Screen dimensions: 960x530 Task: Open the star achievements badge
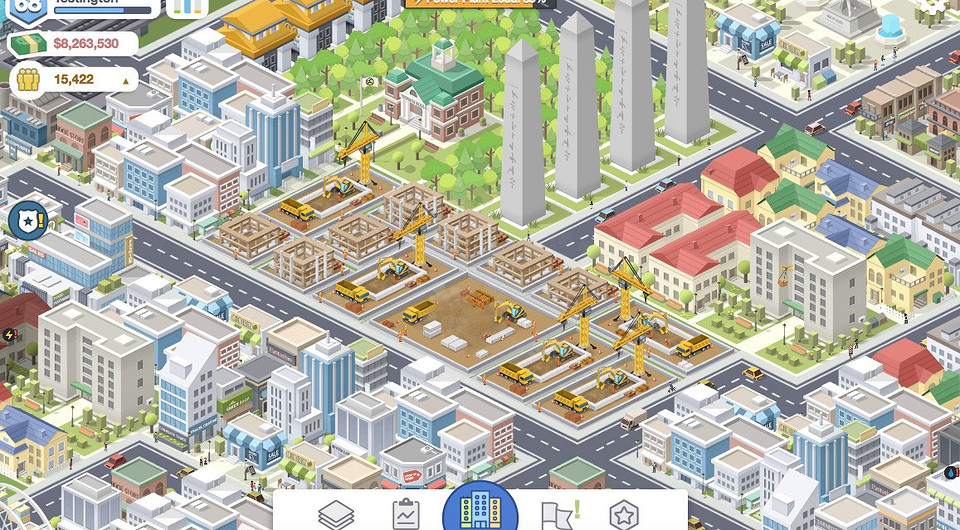point(624,514)
